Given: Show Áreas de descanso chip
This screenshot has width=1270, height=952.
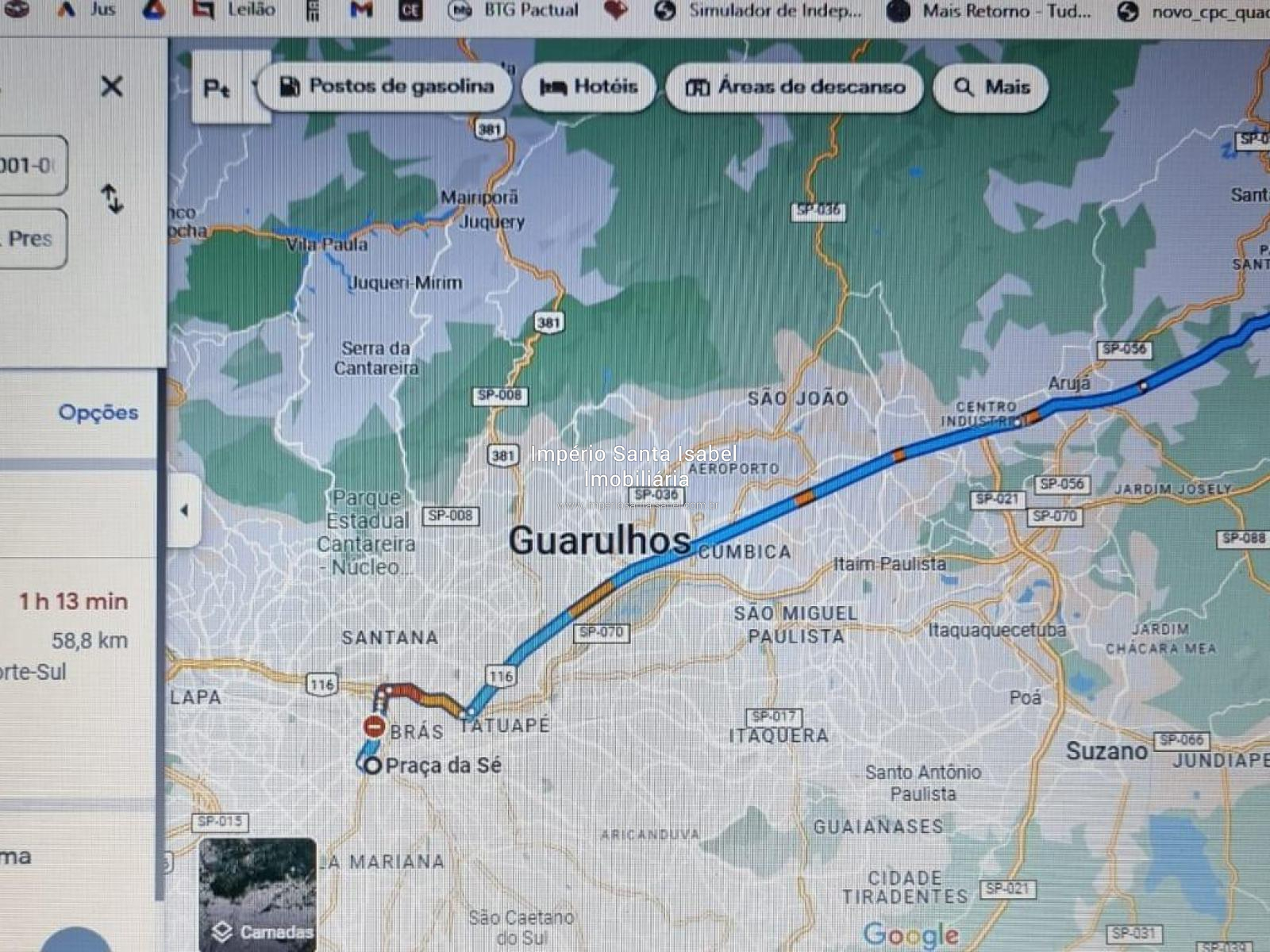Looking at the screenshot, I should click(795, 86).
